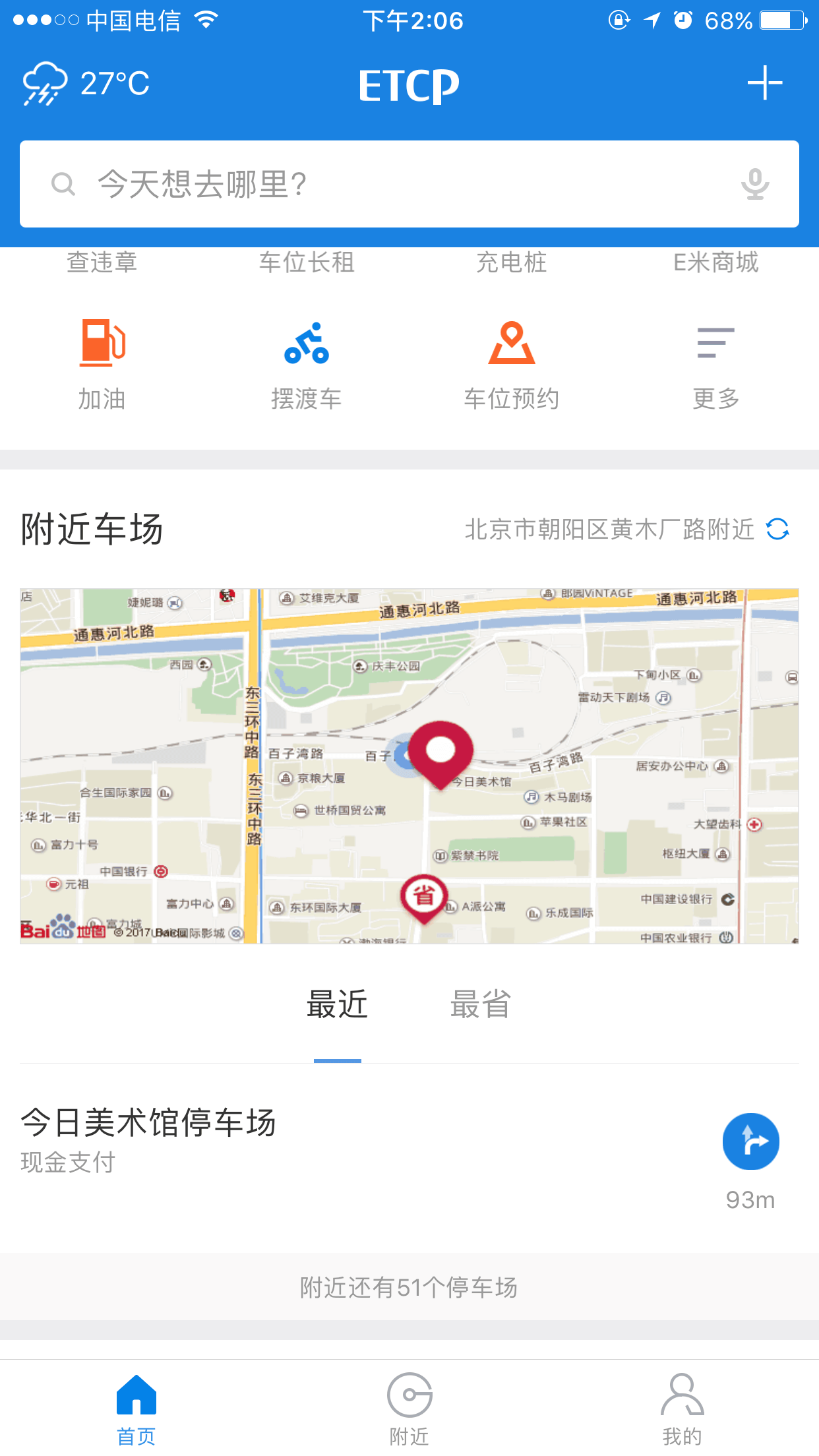Tap the plus icon in header
This screenshot has width=819, height=1456.
tap(765, 83)
